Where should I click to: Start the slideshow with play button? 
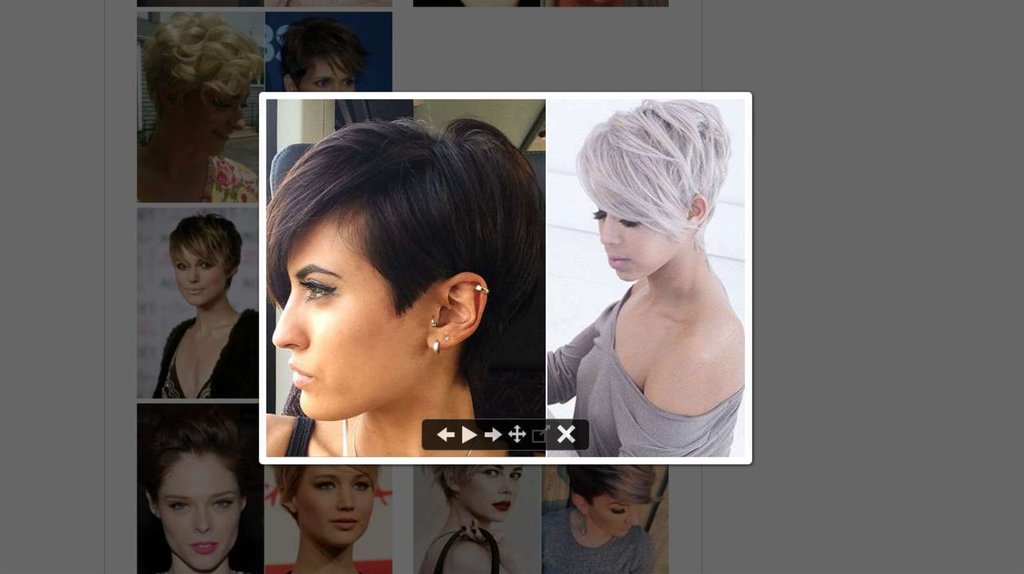tap(469, 435)
